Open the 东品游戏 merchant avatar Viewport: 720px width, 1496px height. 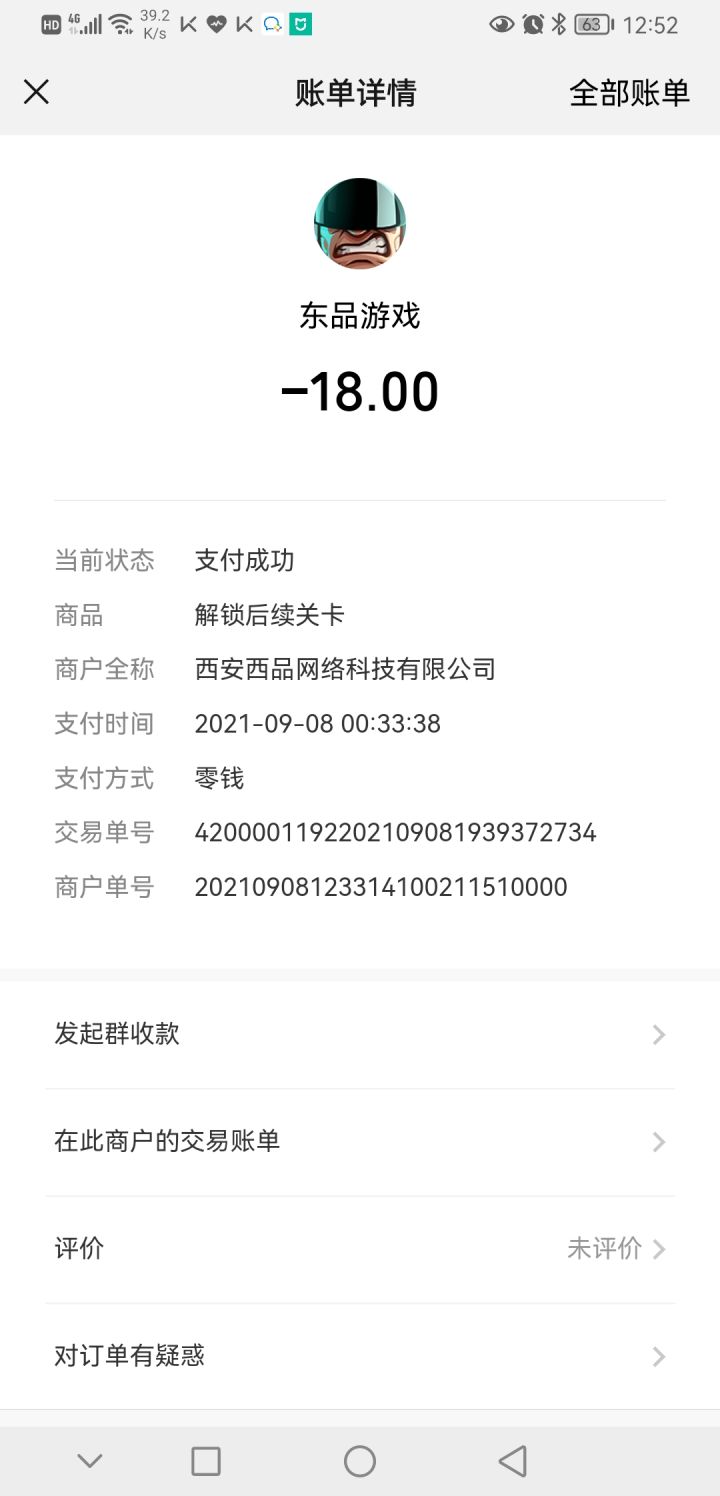[360, 224]
